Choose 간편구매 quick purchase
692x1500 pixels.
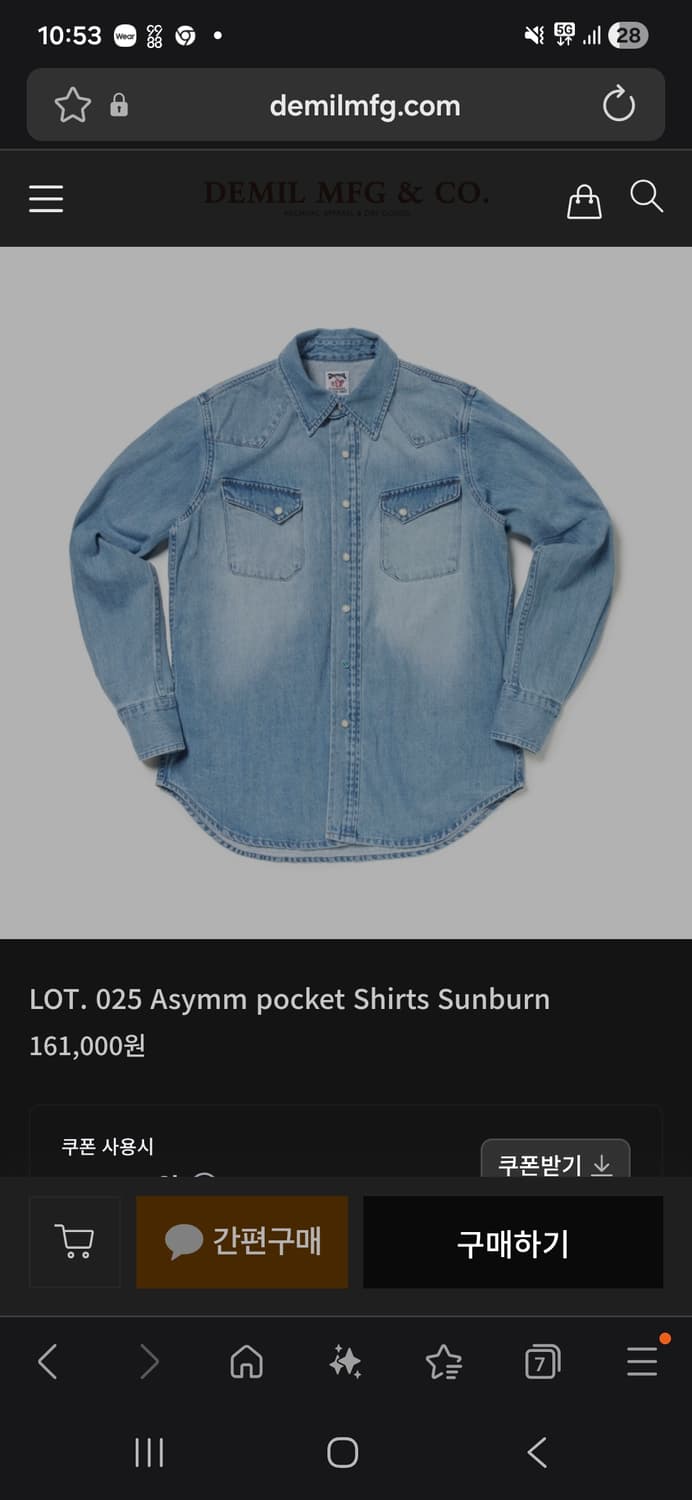pos(242,1242)
